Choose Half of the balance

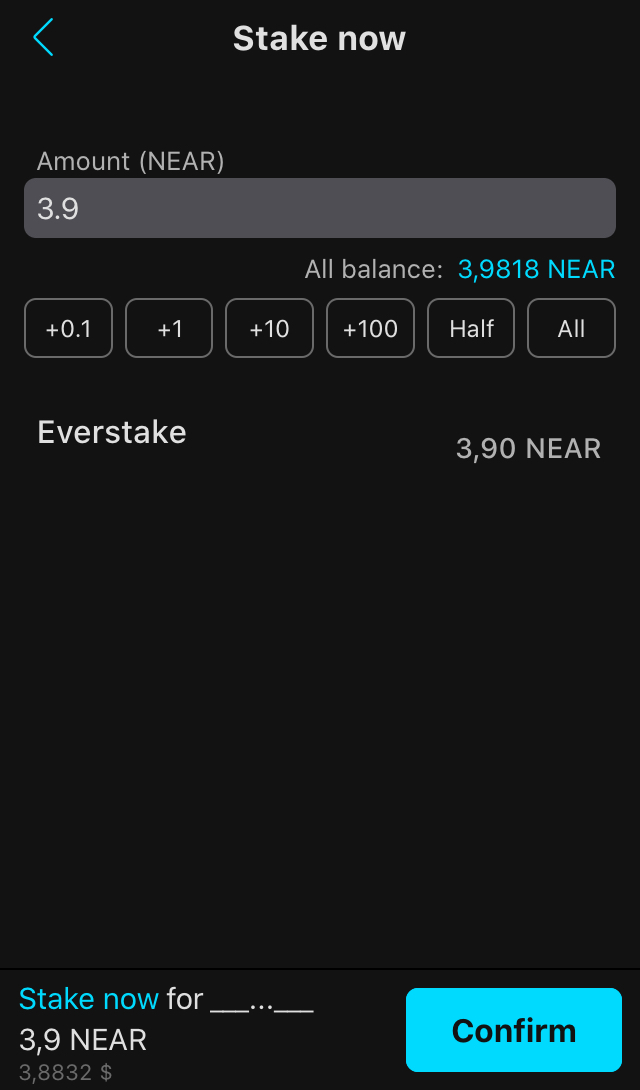click(x=471, y=328)
